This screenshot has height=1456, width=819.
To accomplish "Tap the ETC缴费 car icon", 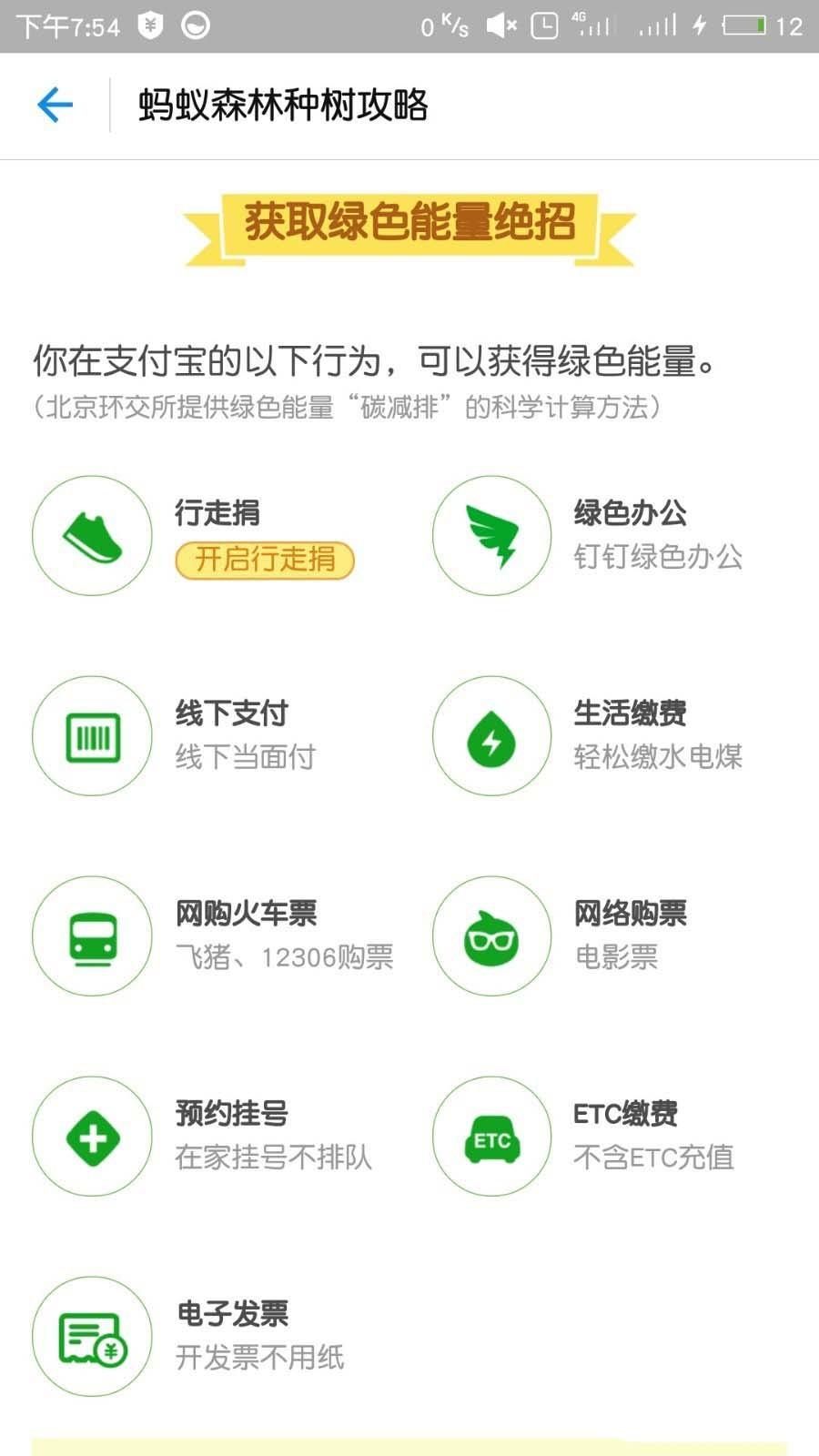I will pyautogui.click(x=491, y=1136).
